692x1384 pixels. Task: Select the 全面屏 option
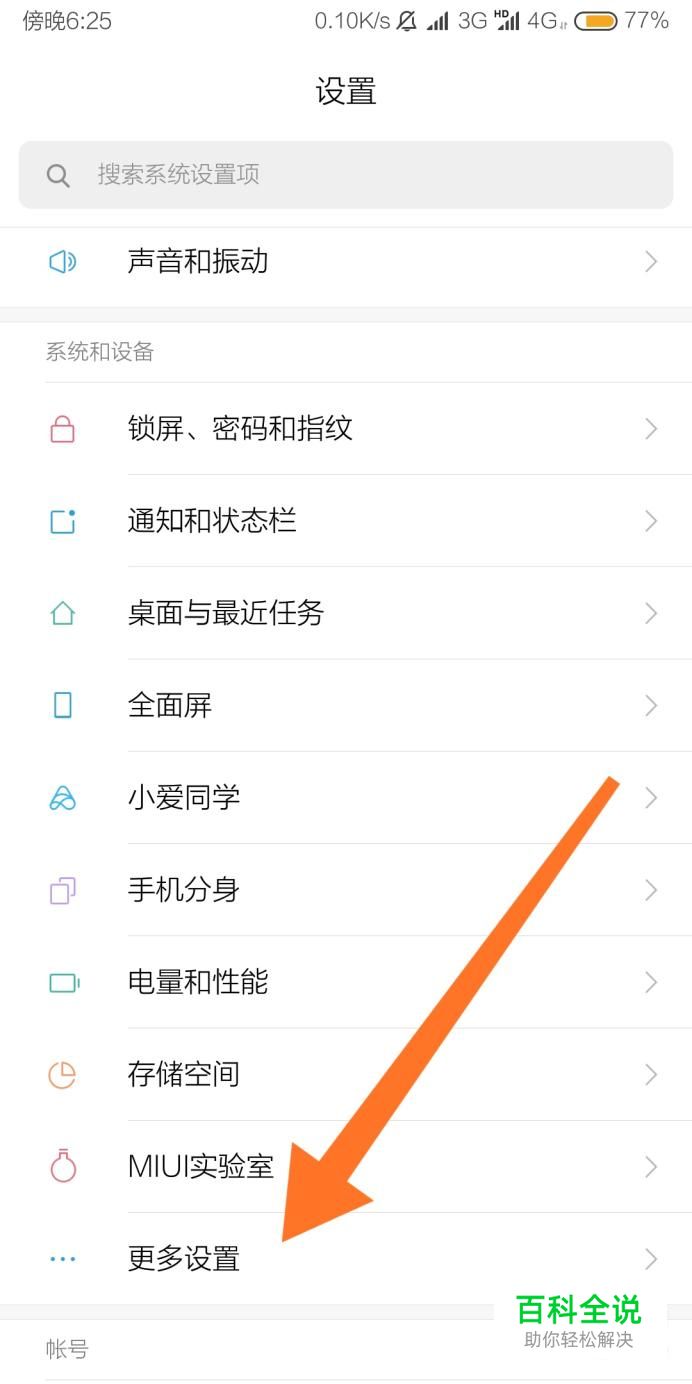(x=345, y=706)
